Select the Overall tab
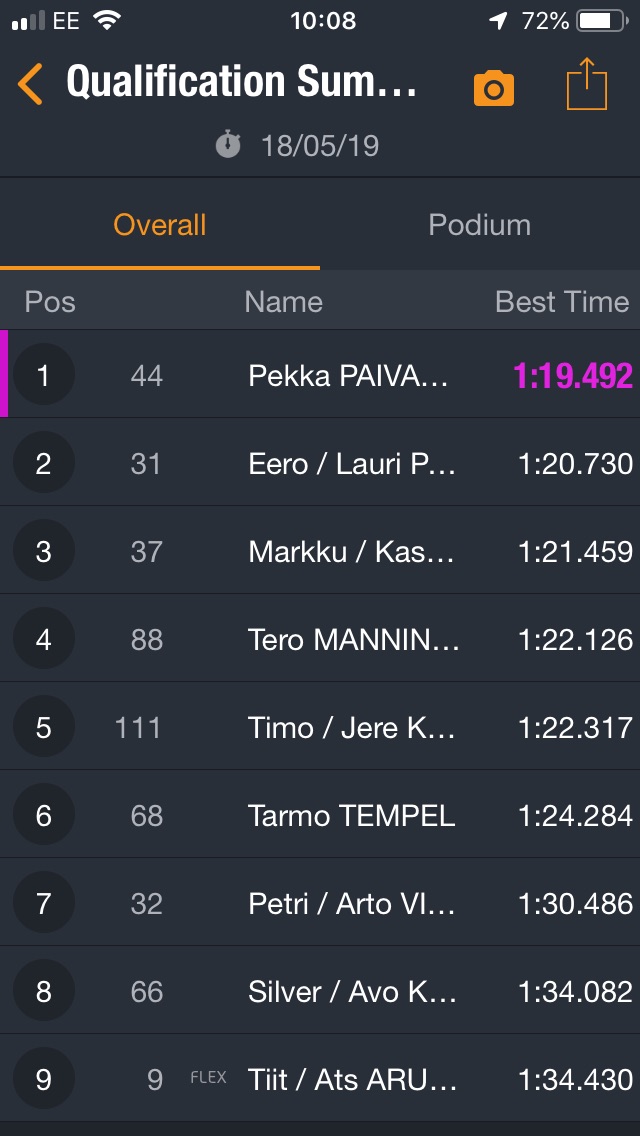 159,225
